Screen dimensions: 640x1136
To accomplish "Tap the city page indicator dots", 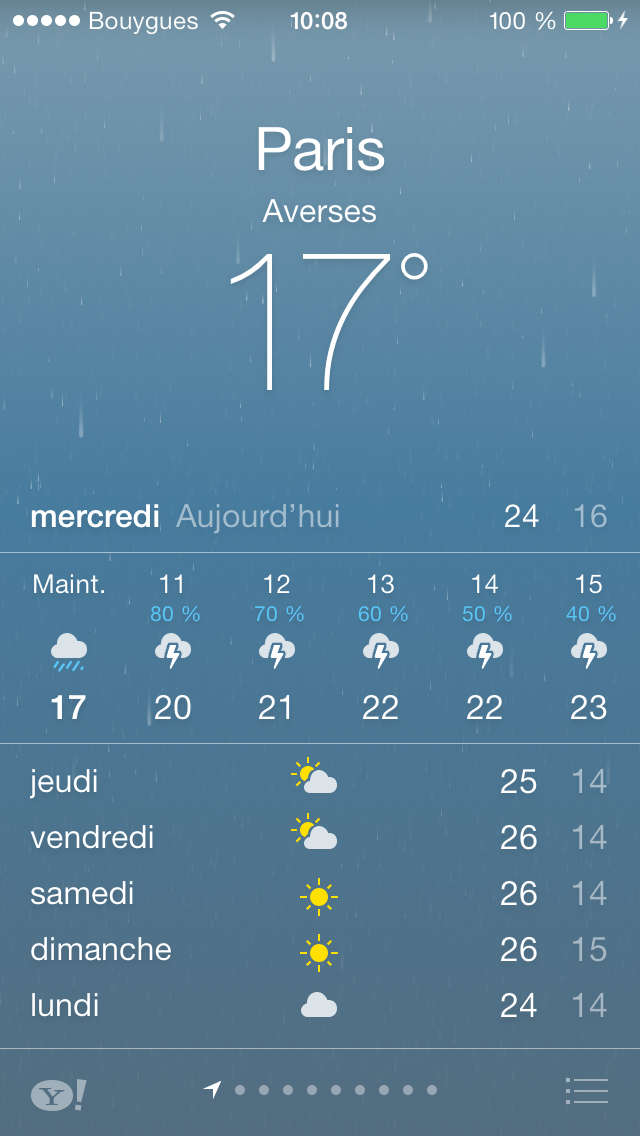I will (x=321, y=1090).
